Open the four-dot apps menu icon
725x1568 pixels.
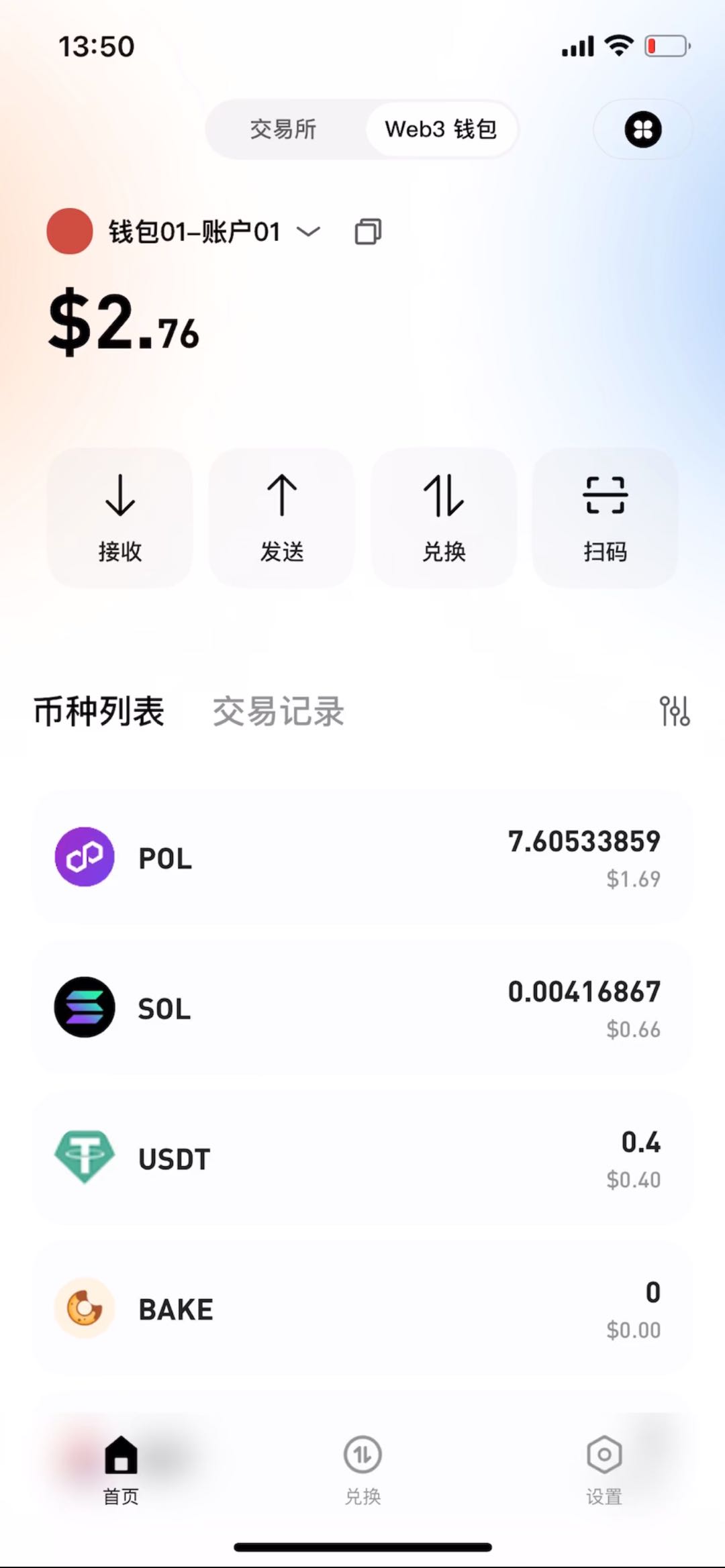(x=642, y=129)
